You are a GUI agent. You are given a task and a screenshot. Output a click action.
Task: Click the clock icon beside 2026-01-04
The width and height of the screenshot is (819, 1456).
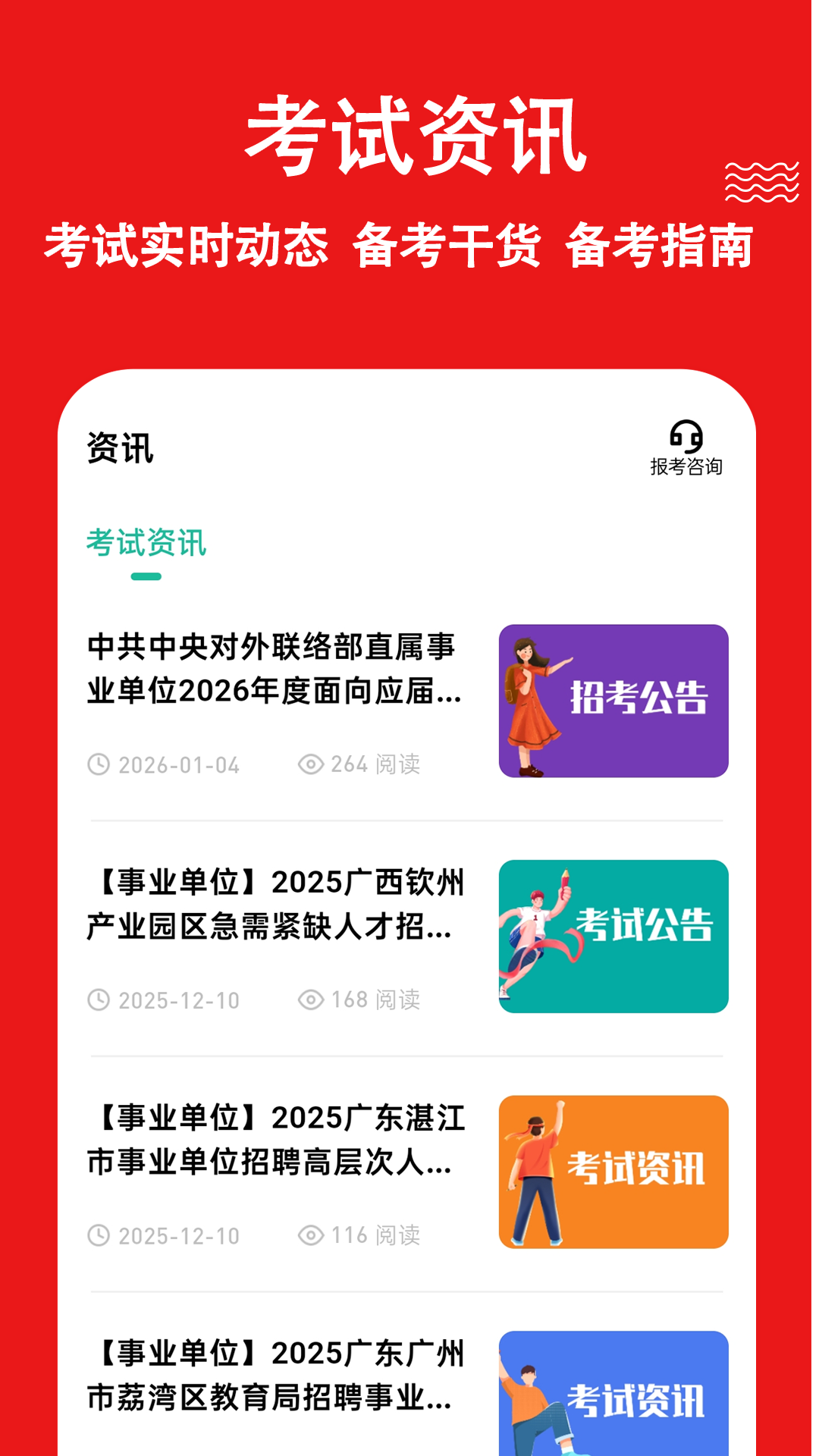click(x=100, y=766)
